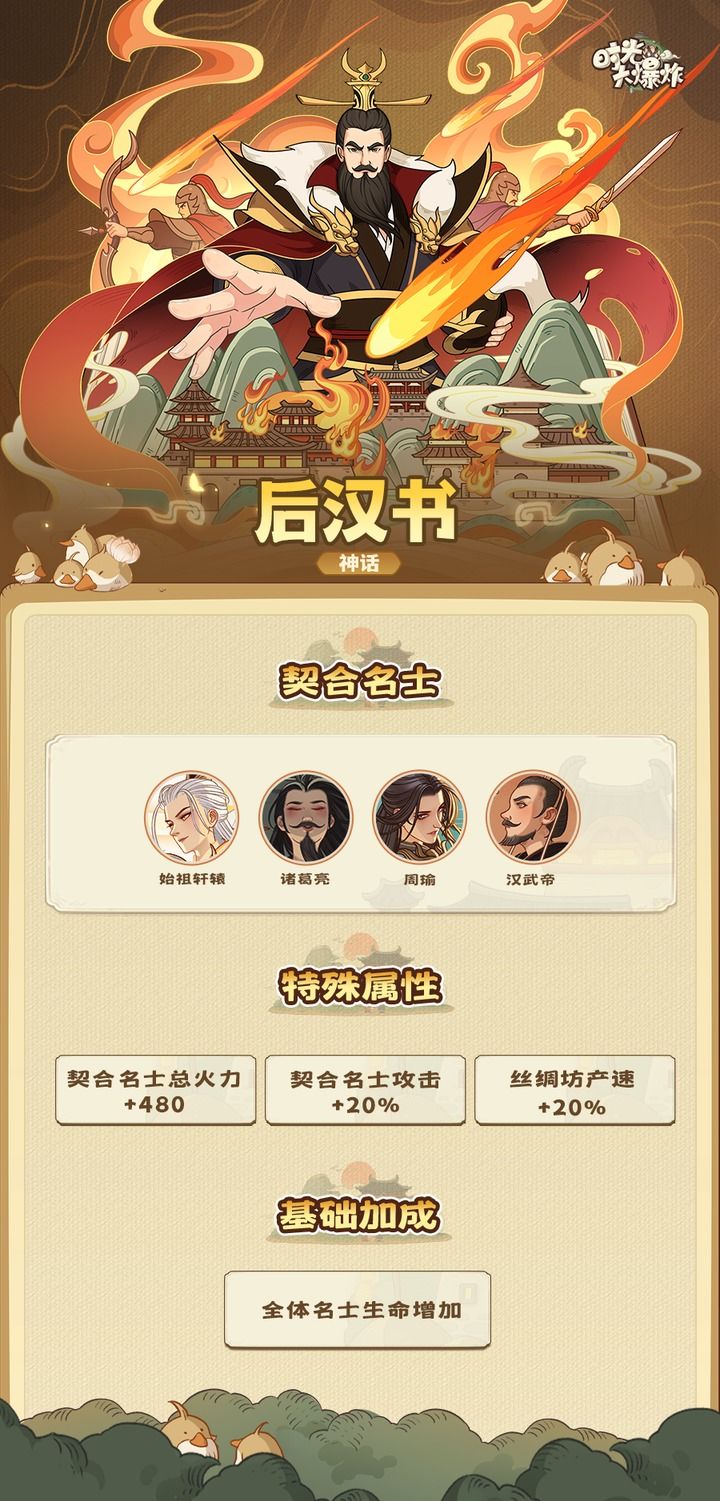Click the 后汉书 title artwork

pos(360,509)
